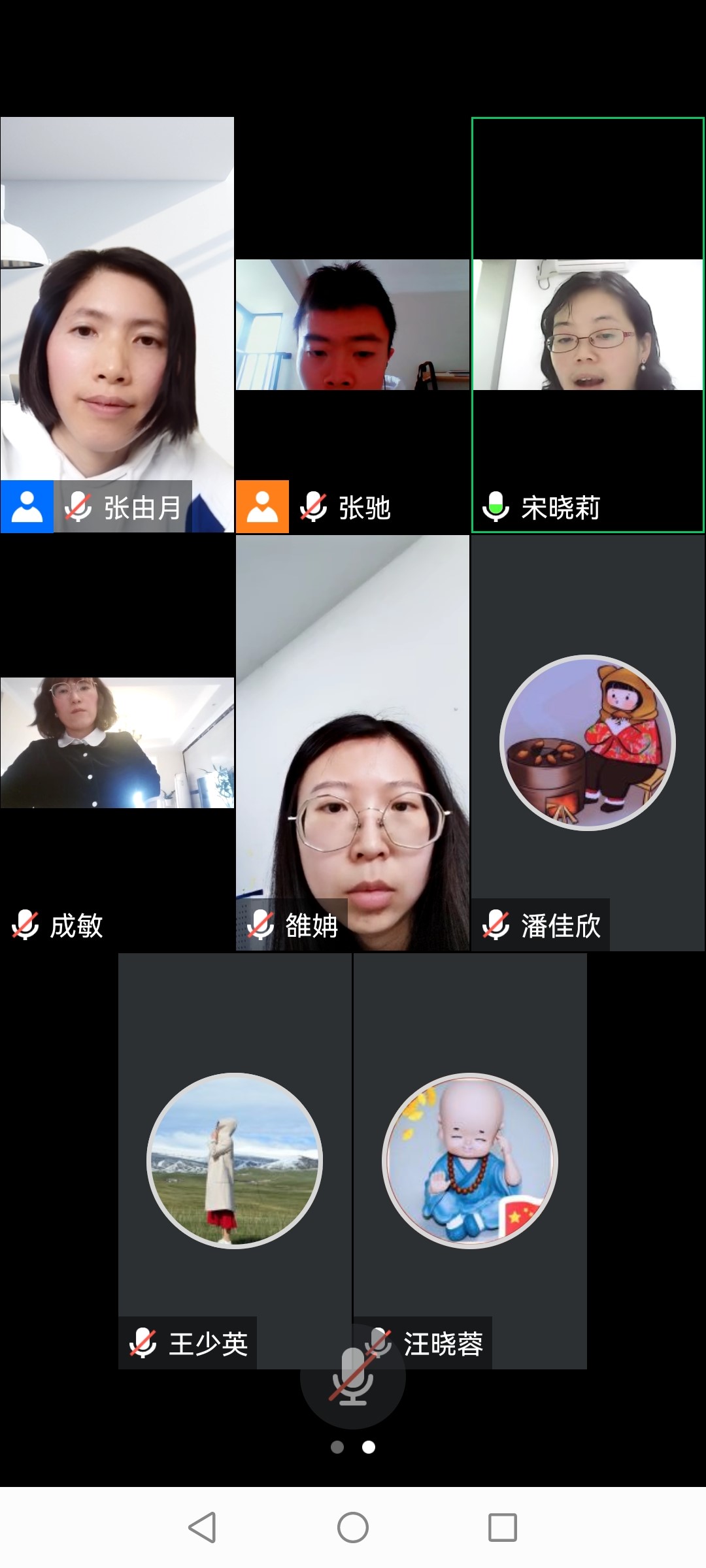The width and height of the screenshot is (706, 1568).
Task: Go to the system home screen
Action: 352,1527
